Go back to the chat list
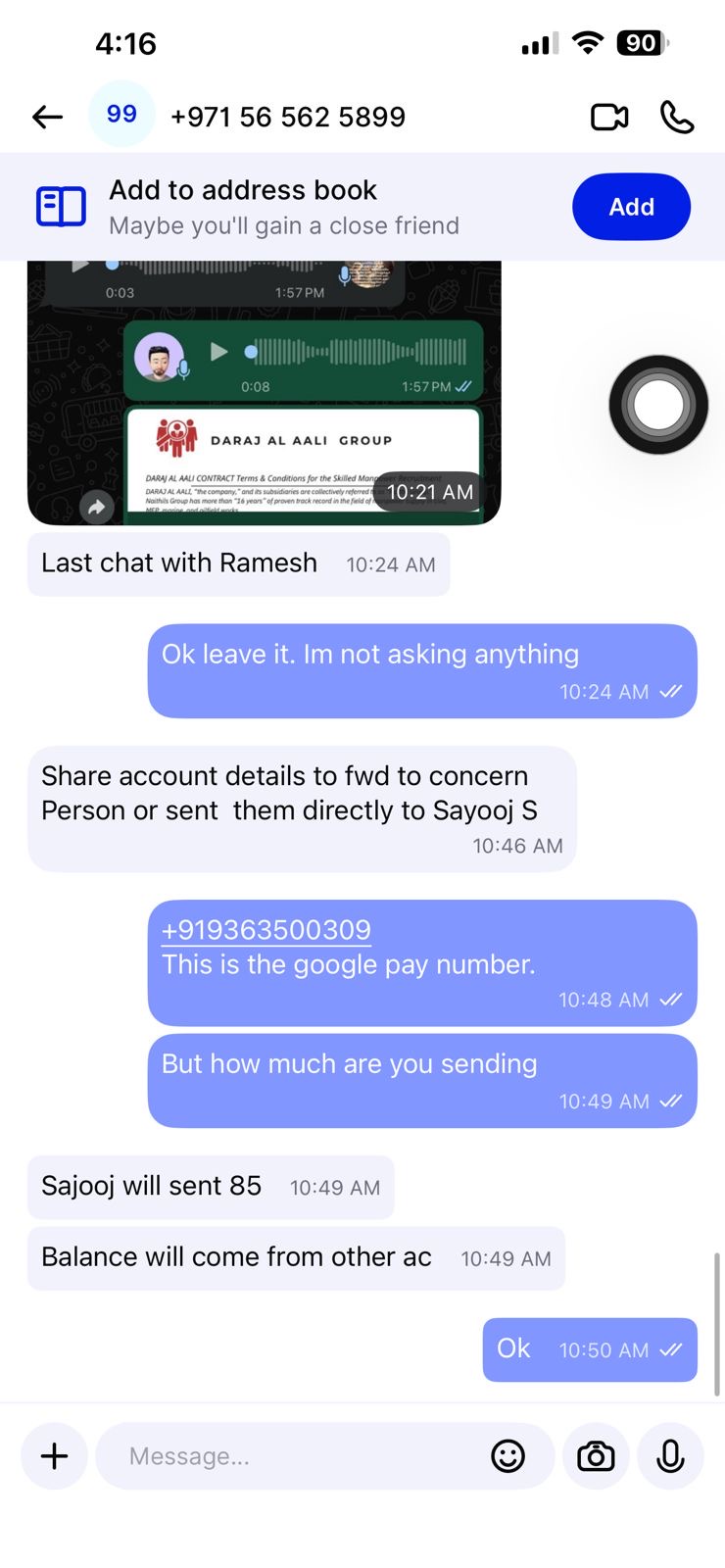Viewport: 725px width, 1568px height. click(x=47, y=118)
